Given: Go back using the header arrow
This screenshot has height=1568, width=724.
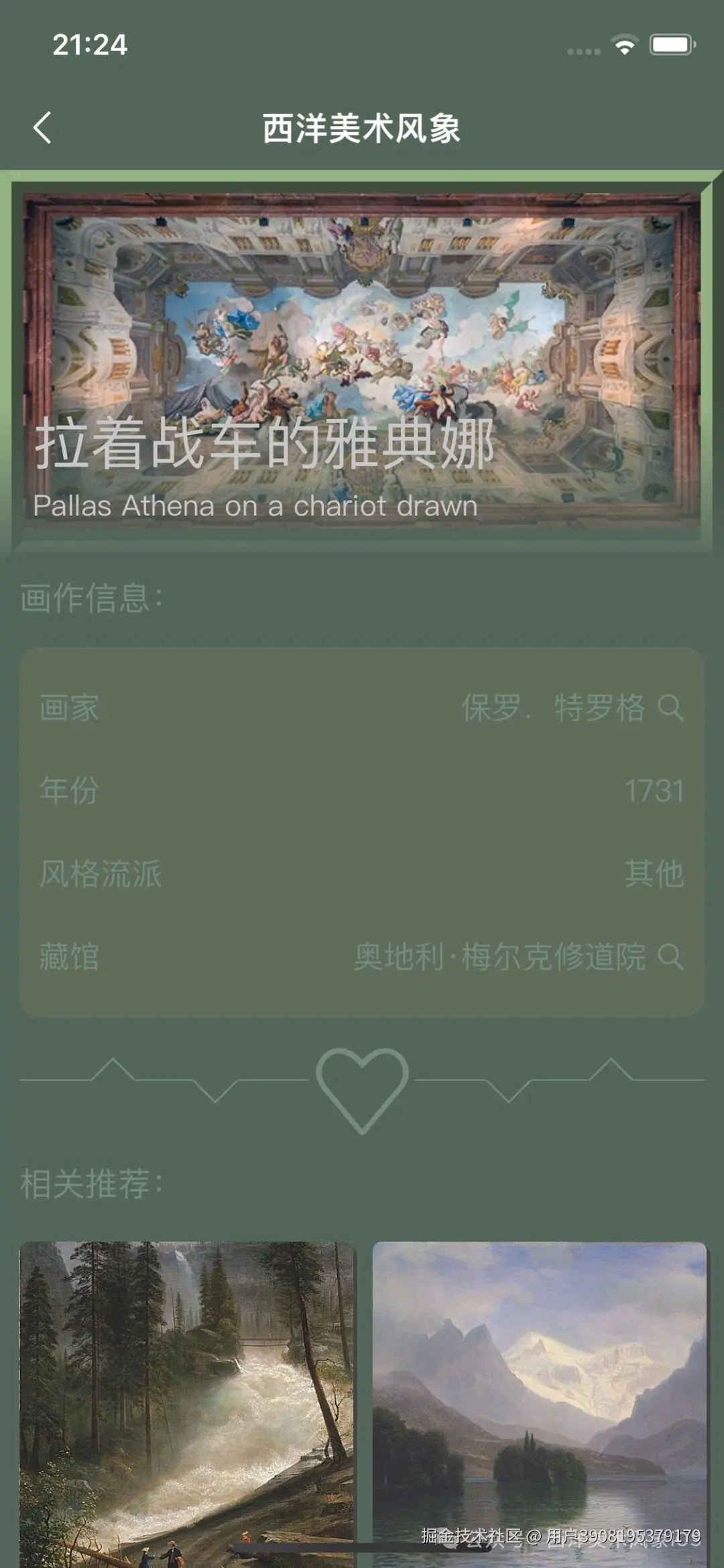Looking at the screenshot, I should 42,127.
